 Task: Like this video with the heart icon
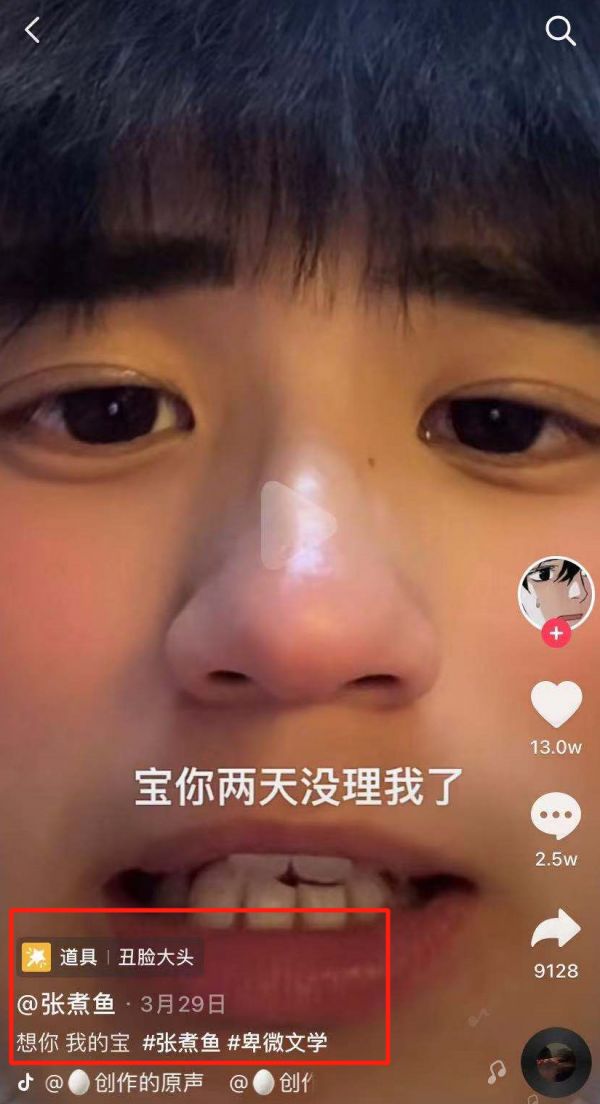556,704
